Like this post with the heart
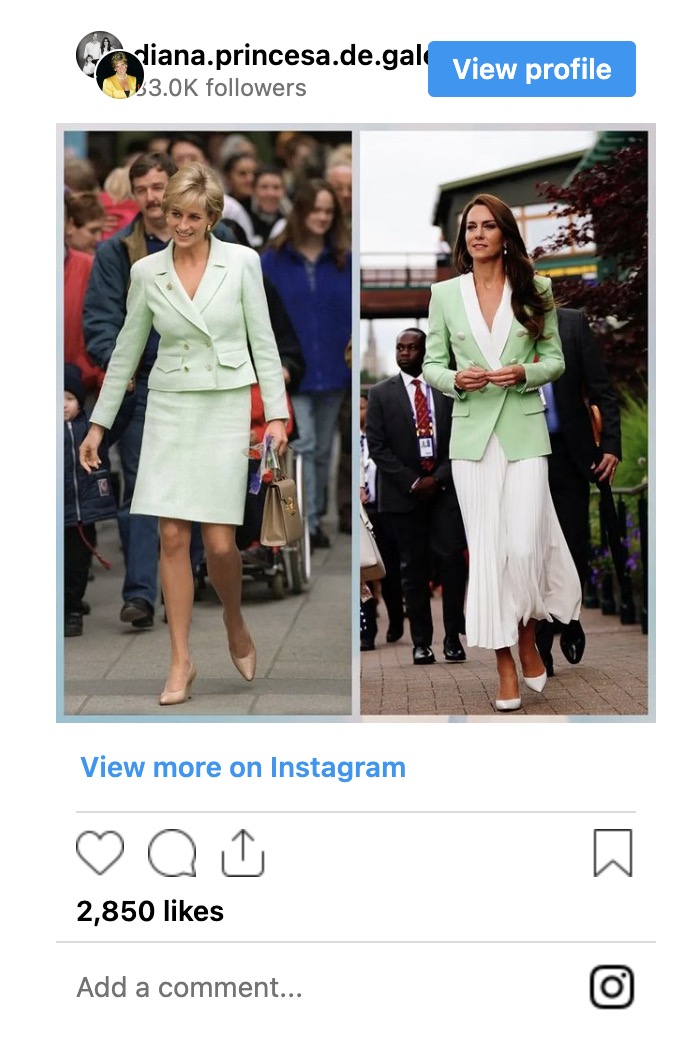 pyautogui.click(x=100, y=853)
